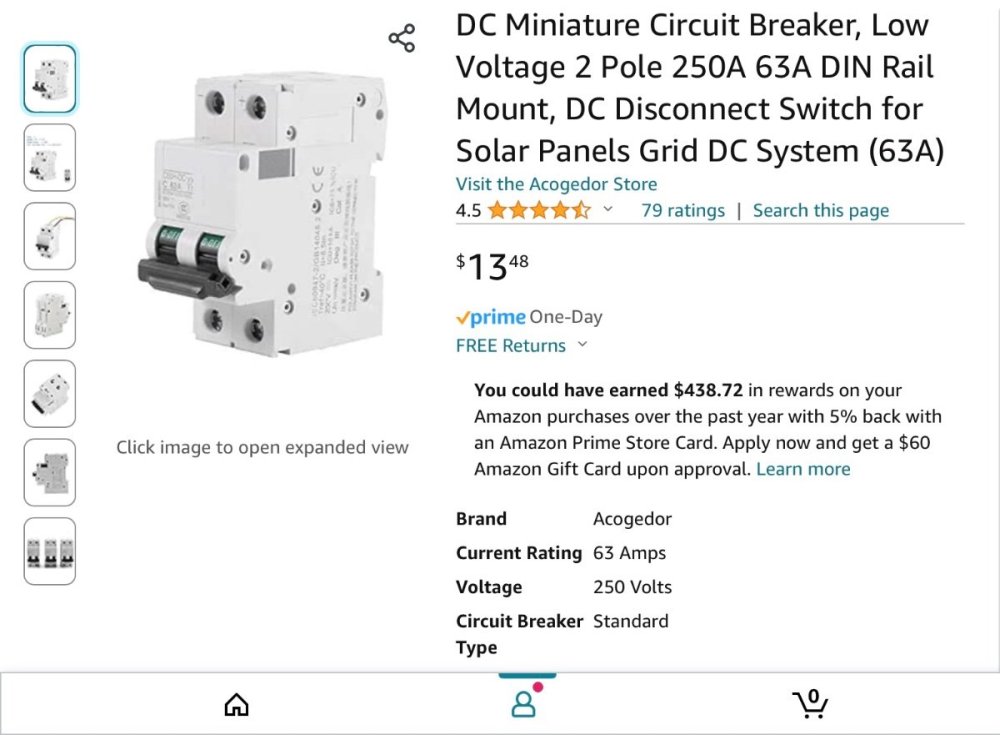Select the fifth angled-view thumbnail
The height and width of the screenshot is (735, 1000).
click(50, 394)
